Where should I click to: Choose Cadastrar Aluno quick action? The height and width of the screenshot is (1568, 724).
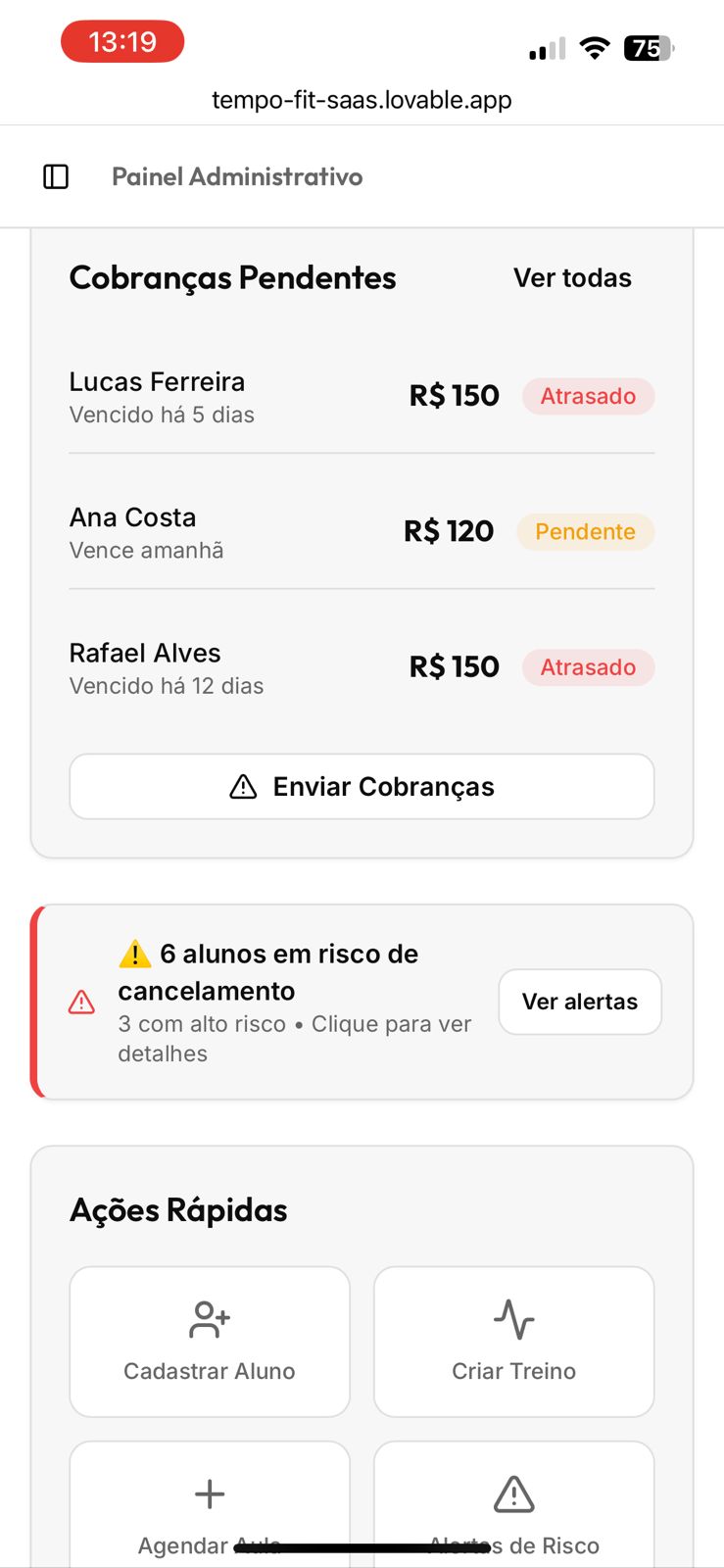point(210,1341)
